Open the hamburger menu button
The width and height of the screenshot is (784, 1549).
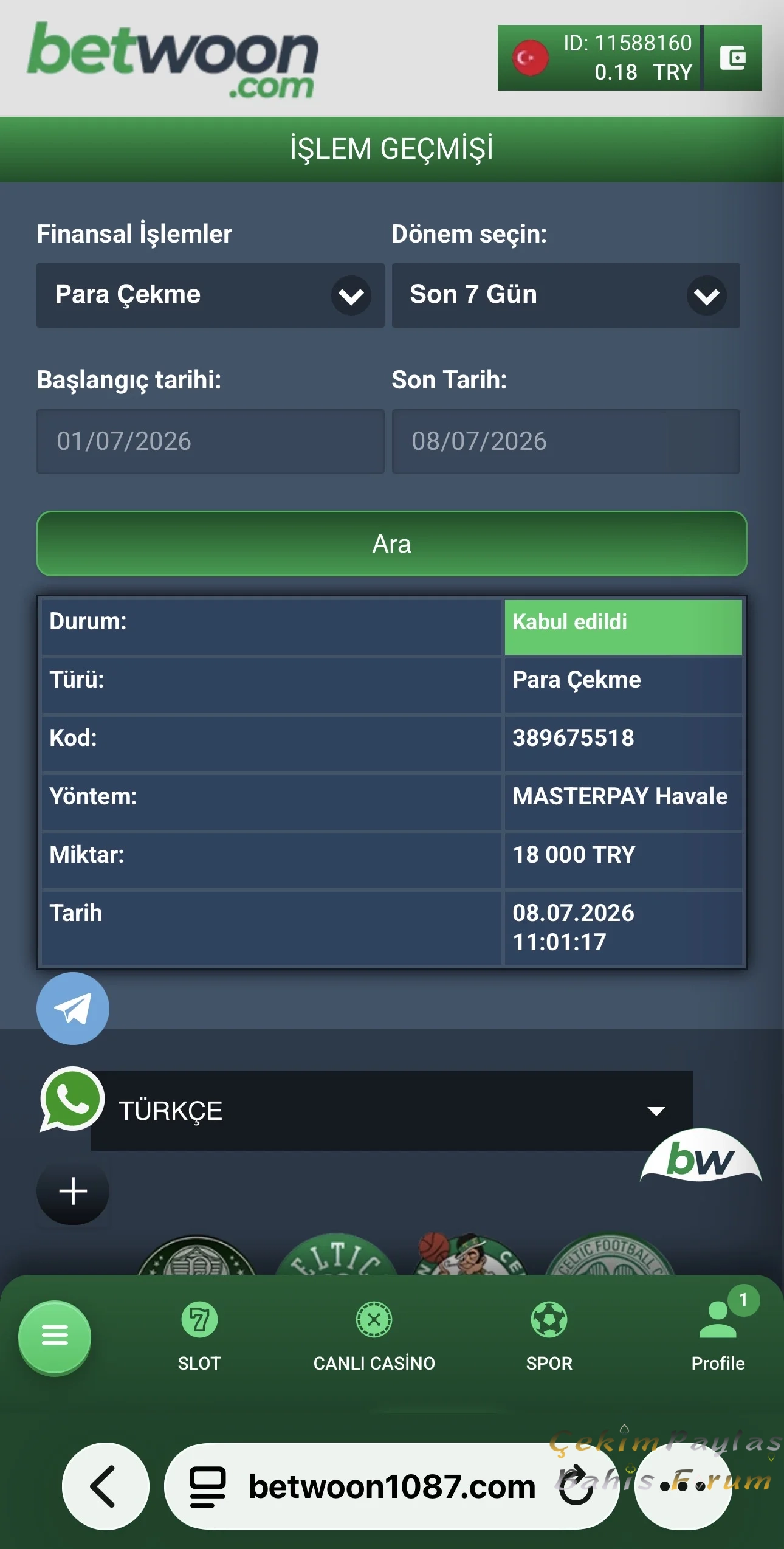[x=55, y=1336]
